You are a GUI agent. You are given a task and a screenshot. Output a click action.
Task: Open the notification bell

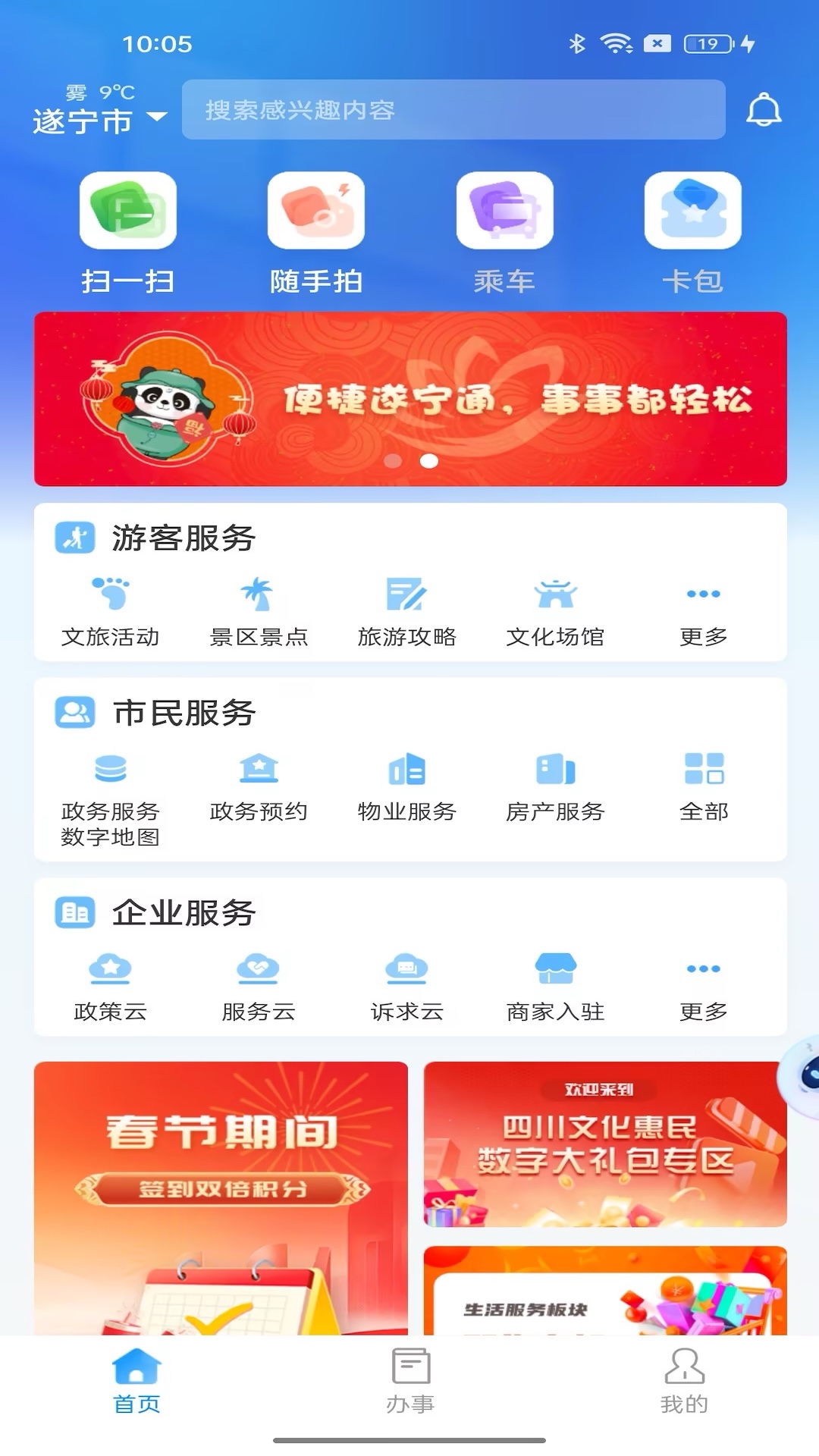click(x=764, y=111)
